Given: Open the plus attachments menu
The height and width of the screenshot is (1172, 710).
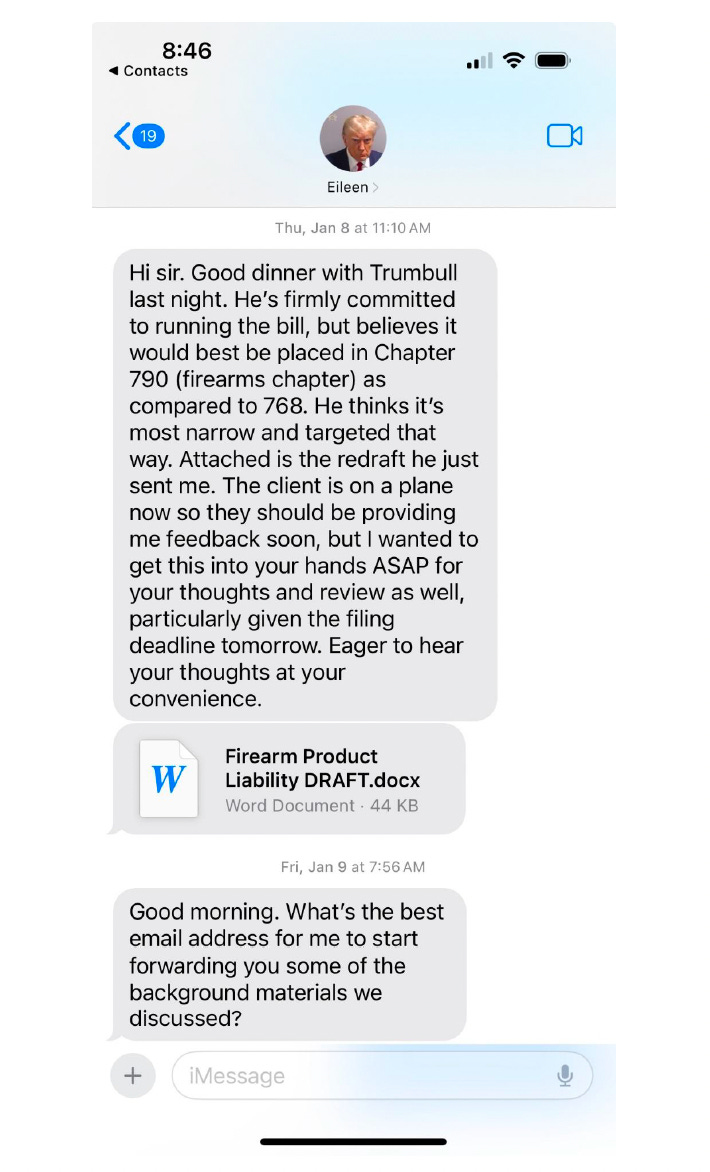Looking at the screenshot, I should [x=133, y=1076].
